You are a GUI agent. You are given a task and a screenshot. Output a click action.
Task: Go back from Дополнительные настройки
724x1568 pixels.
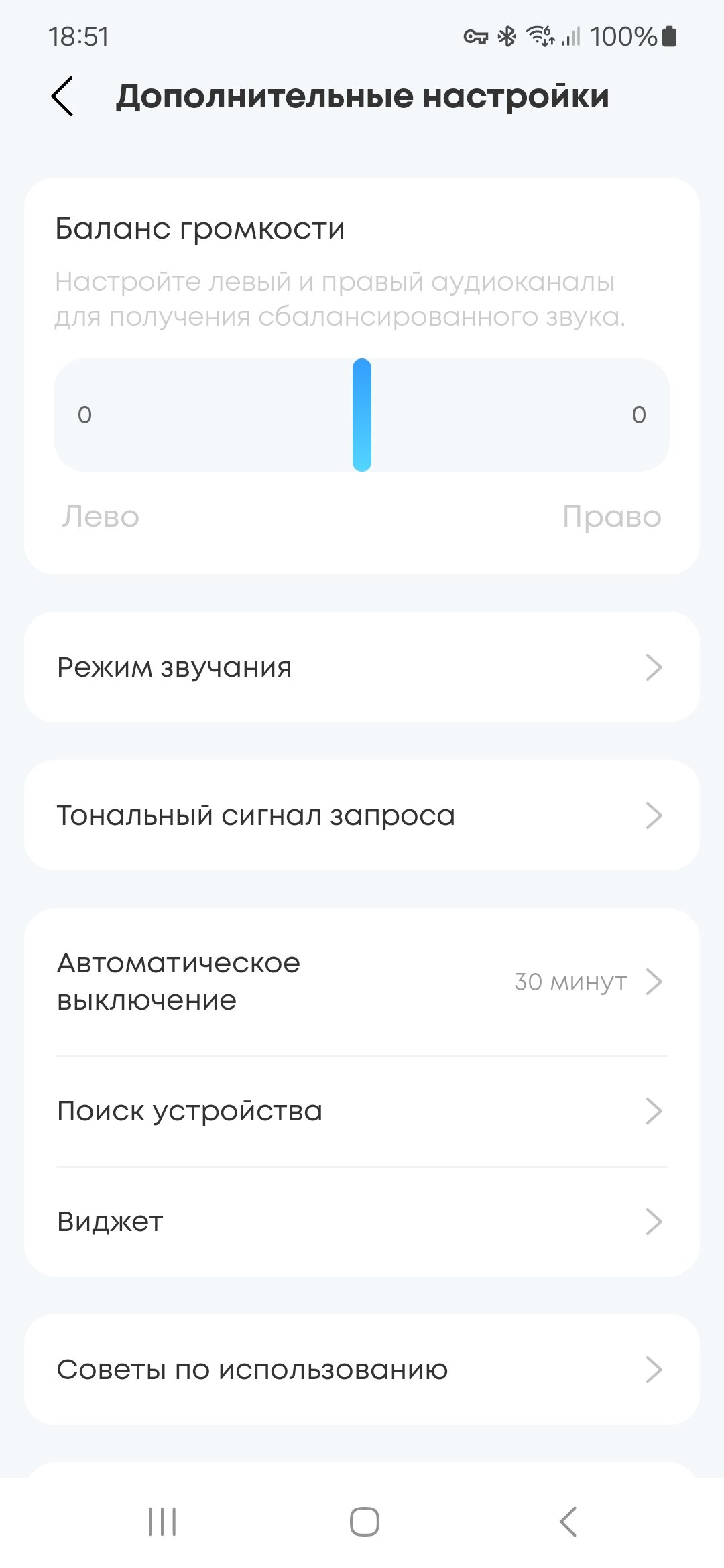pos(62,96)
